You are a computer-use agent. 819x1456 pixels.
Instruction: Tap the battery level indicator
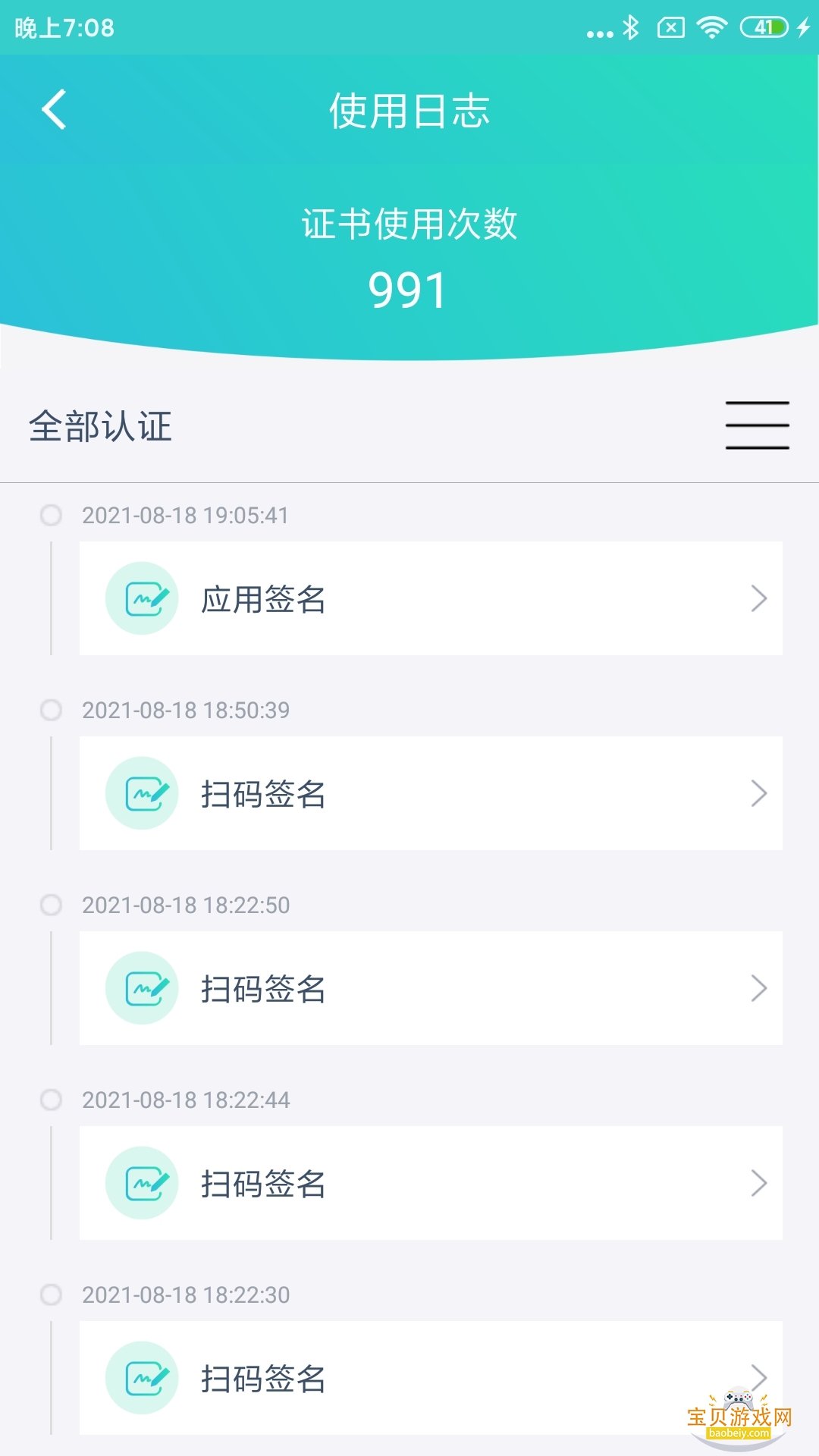(x=762, y=27)
